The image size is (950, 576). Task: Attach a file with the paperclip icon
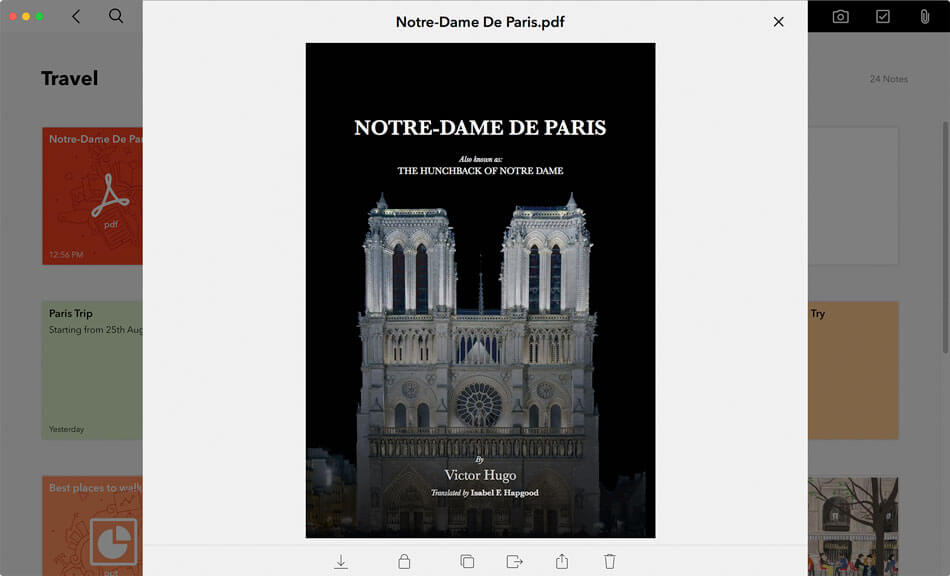(925, 17)
